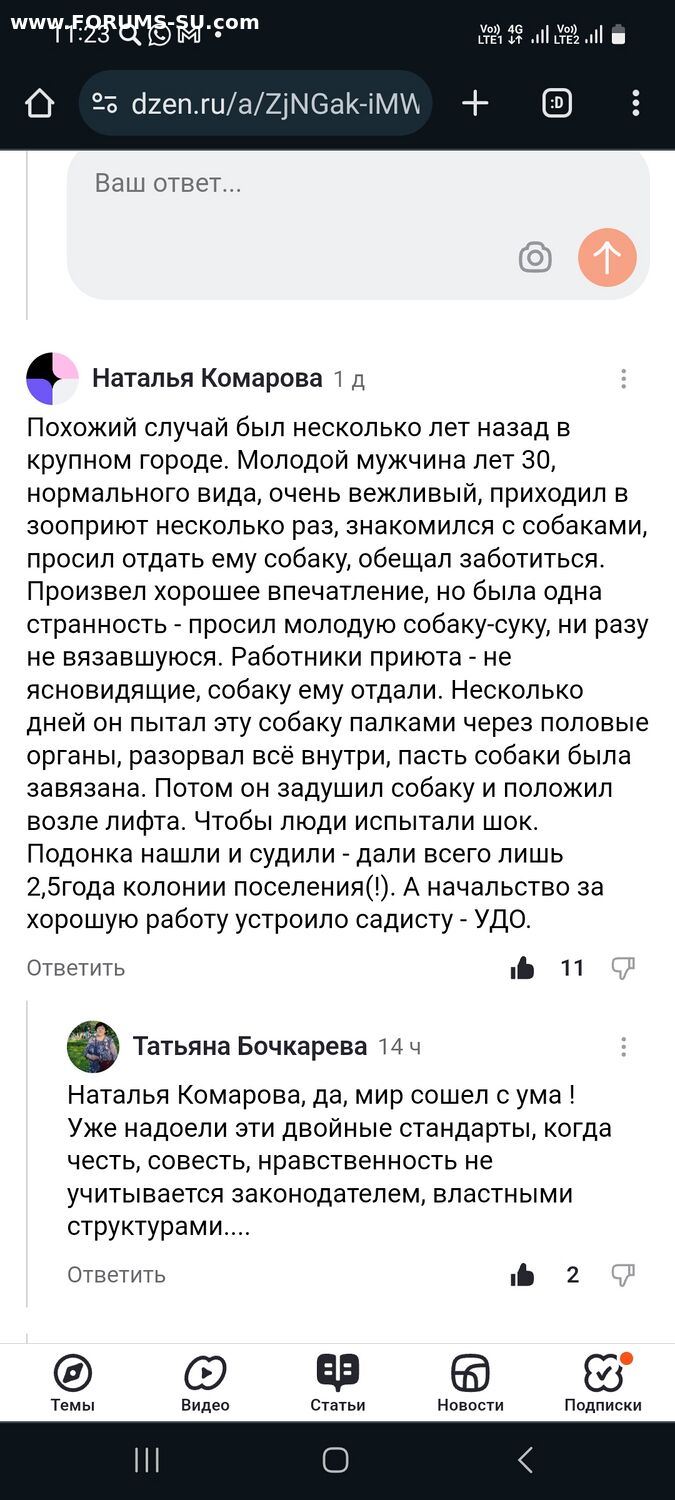675x1500 pixels.
Task: Open the tab switcher
Action: click(x=556, y=103)
